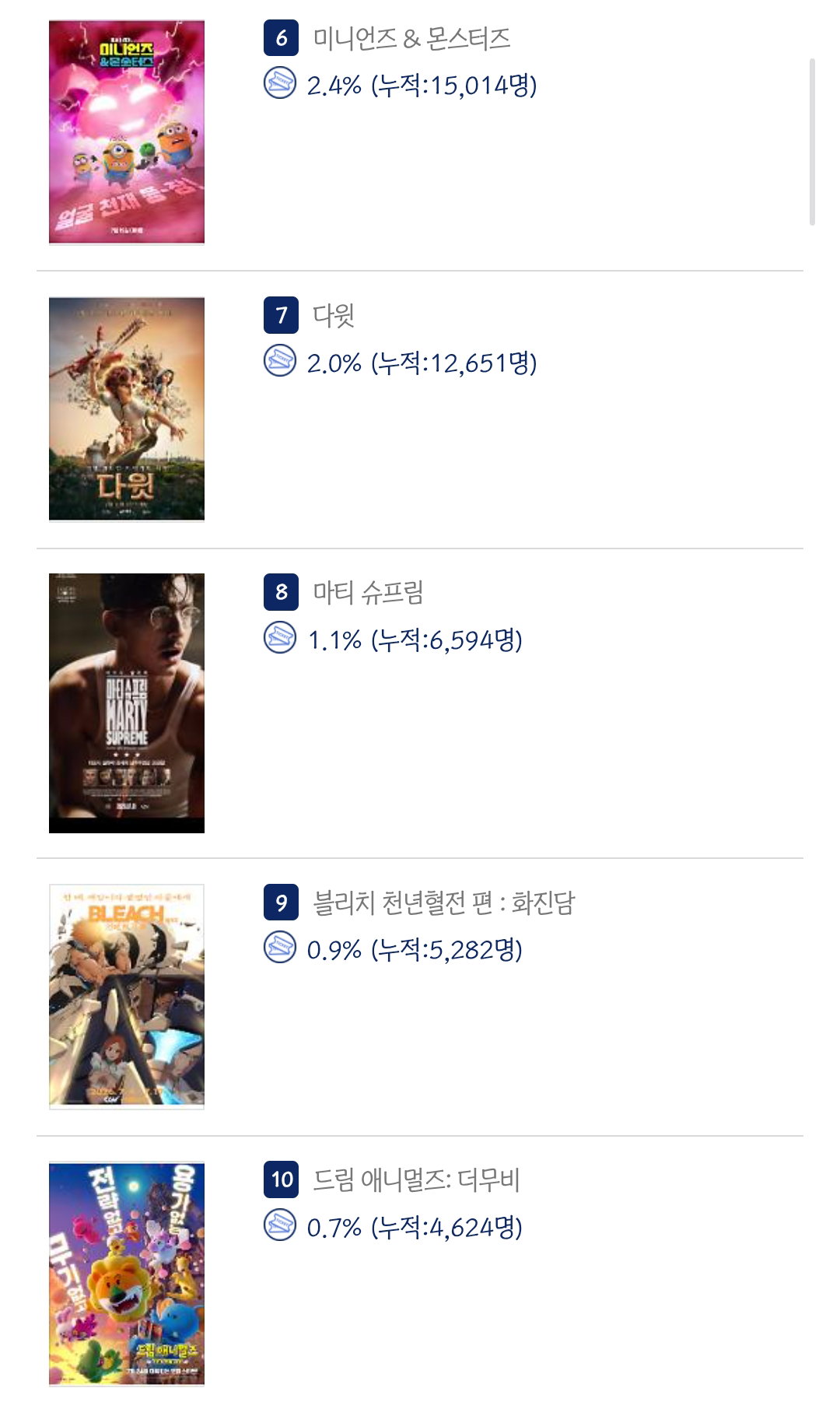Open the 드림 애니멀즈: 더무비 title
Screen dimensions: 840x1409
point(416,1179)
